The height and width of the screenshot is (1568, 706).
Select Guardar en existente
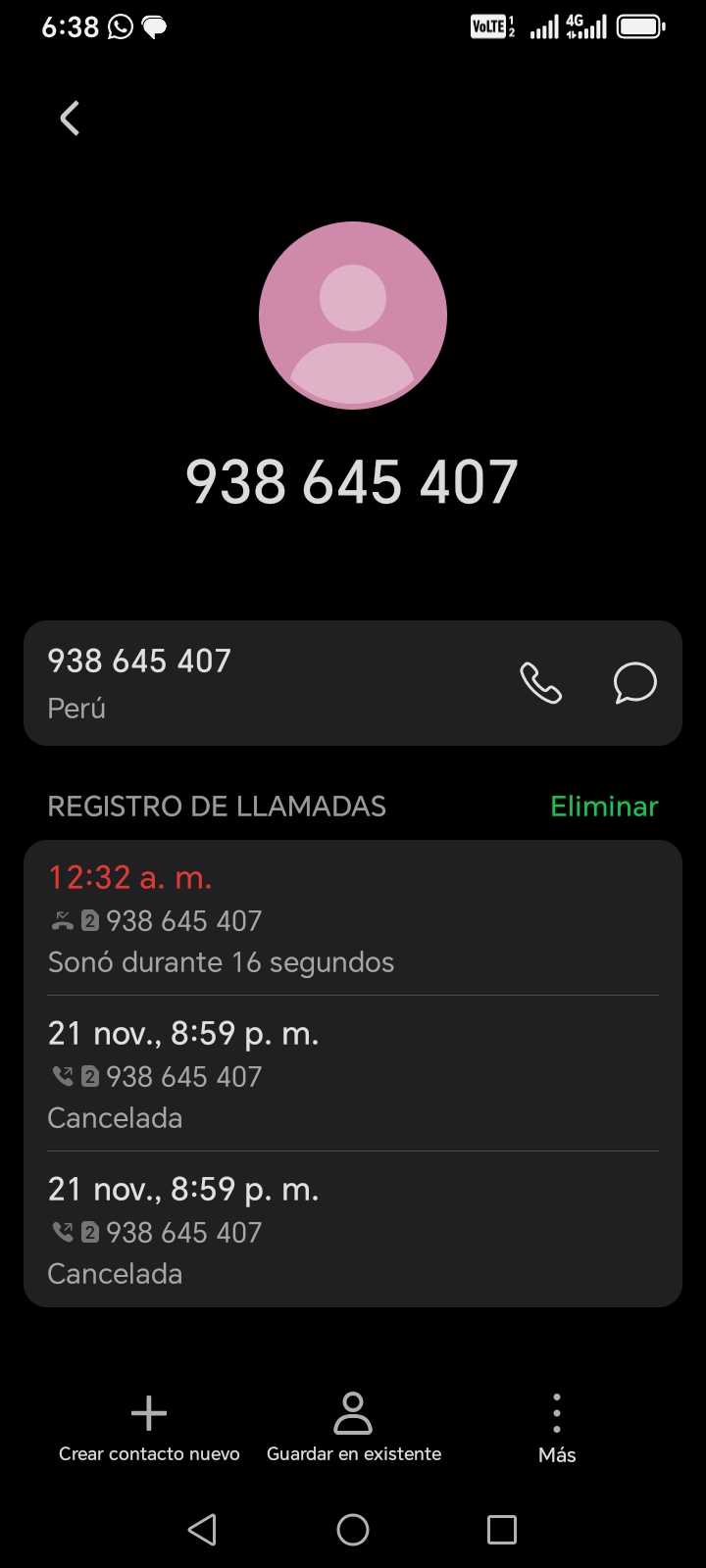pos(353,1428)
